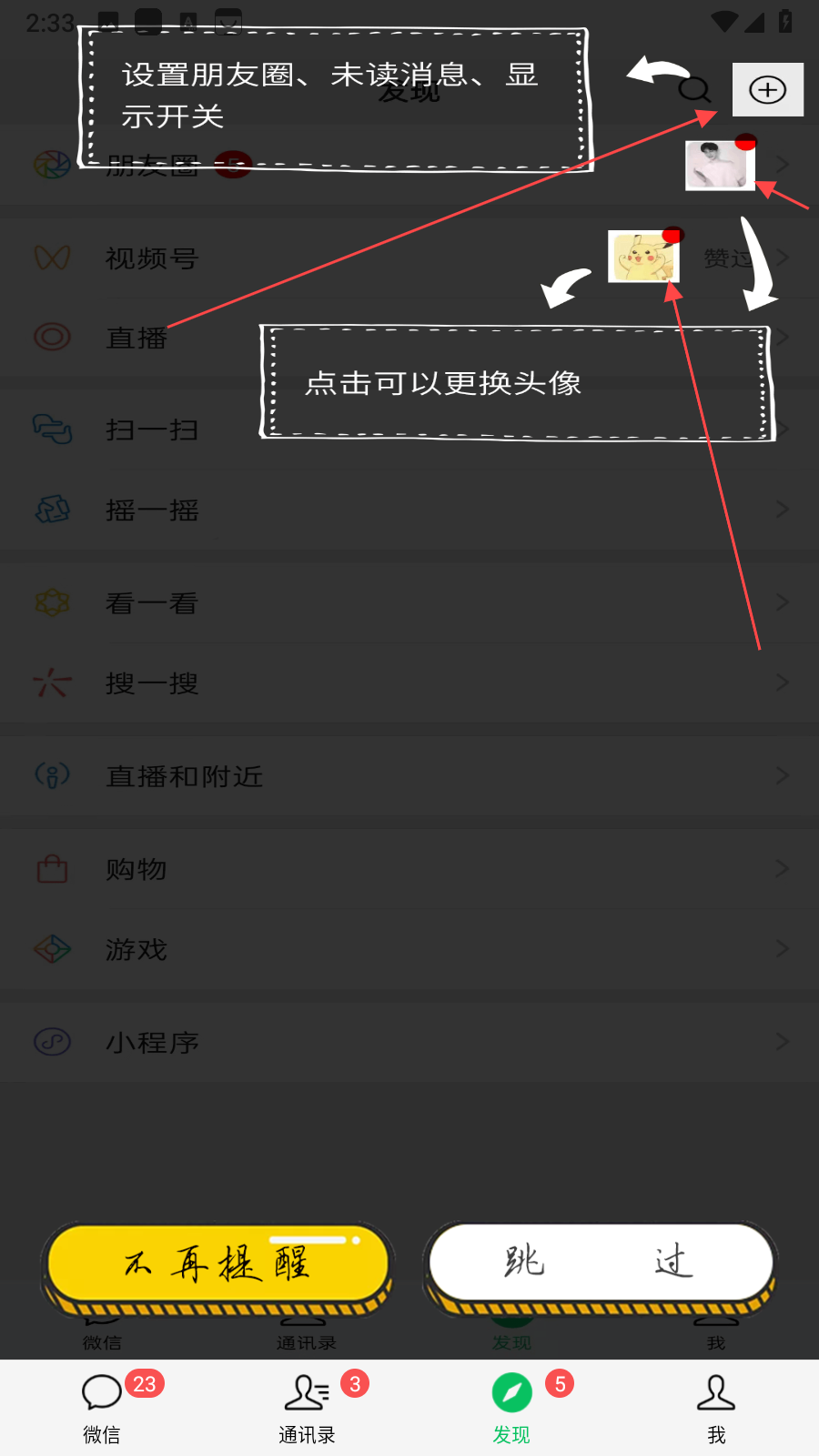Open the plus add menu
Viewport: 819px width, 1456px height.
(767, 90)
